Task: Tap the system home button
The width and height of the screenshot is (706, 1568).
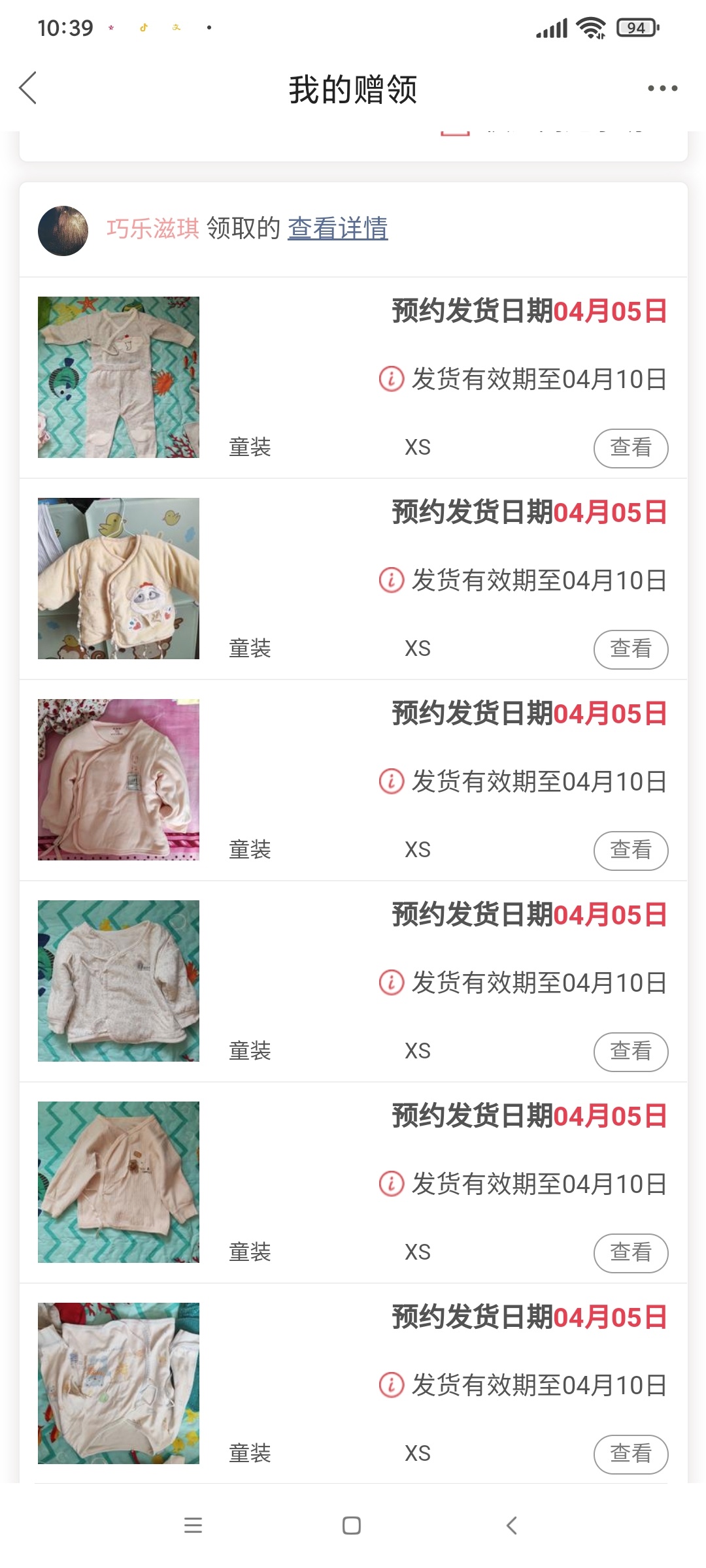Action: (352, 1526)
